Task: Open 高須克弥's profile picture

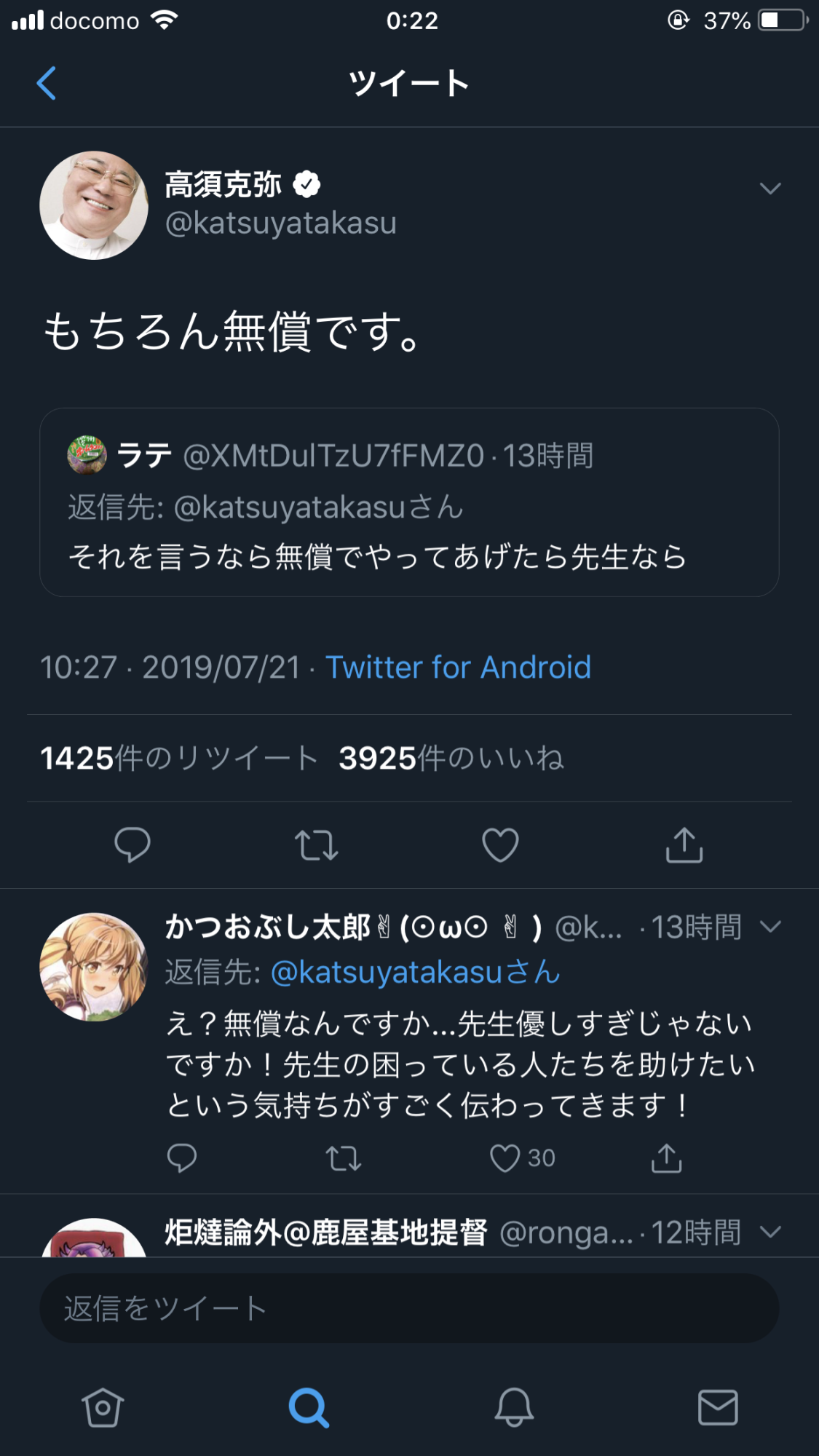Action: (94, 205)
